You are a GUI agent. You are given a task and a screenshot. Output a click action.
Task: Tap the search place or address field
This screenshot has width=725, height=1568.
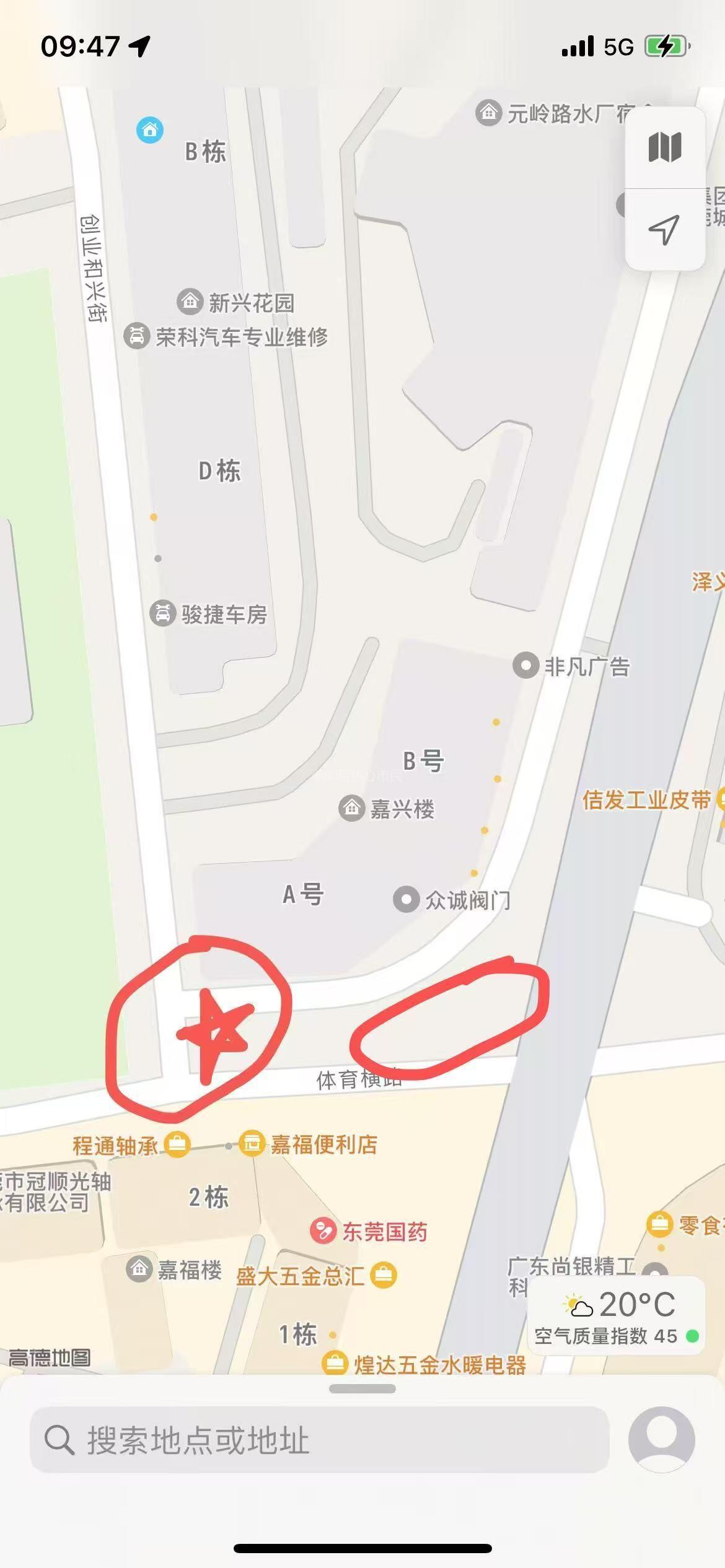[320, 1440]
